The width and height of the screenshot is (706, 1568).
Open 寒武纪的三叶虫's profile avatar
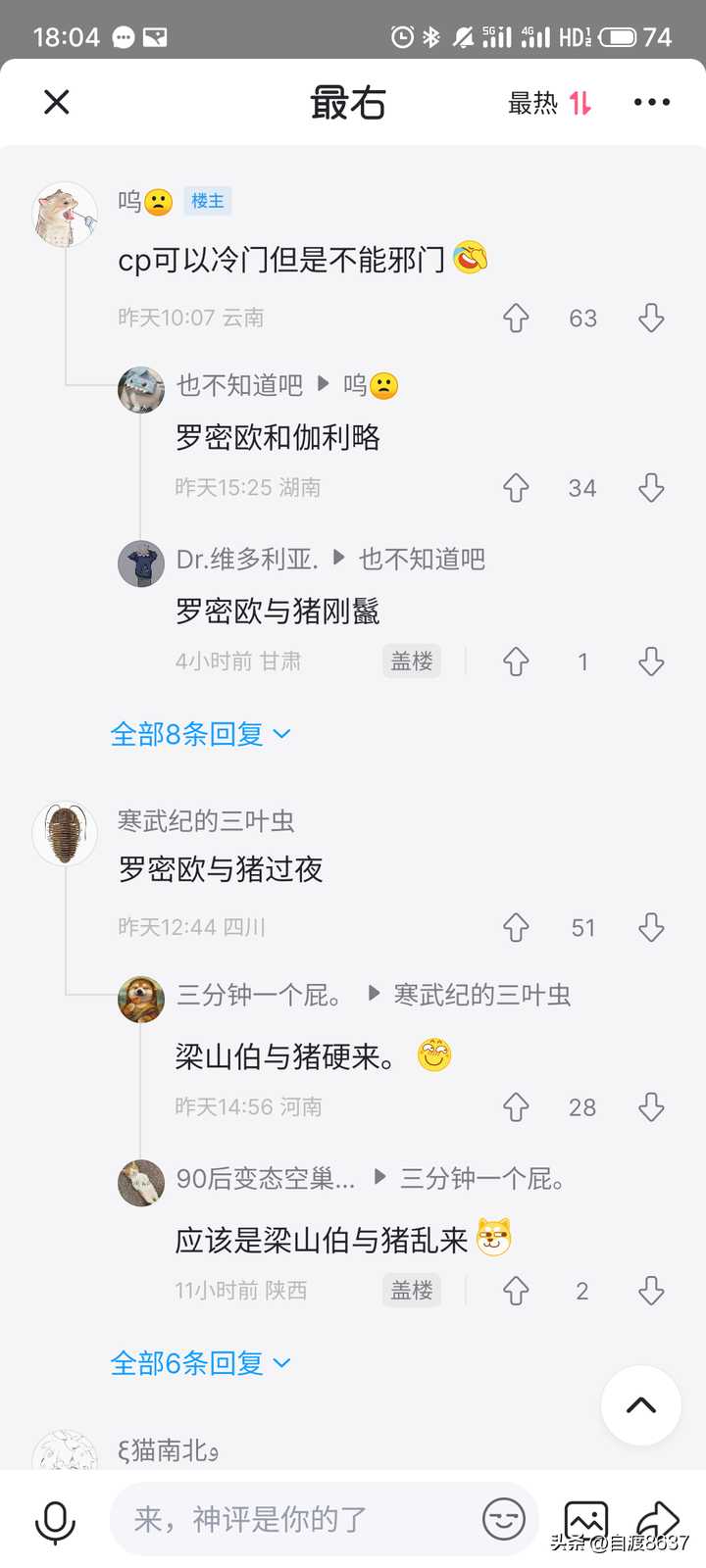point(65,835)
